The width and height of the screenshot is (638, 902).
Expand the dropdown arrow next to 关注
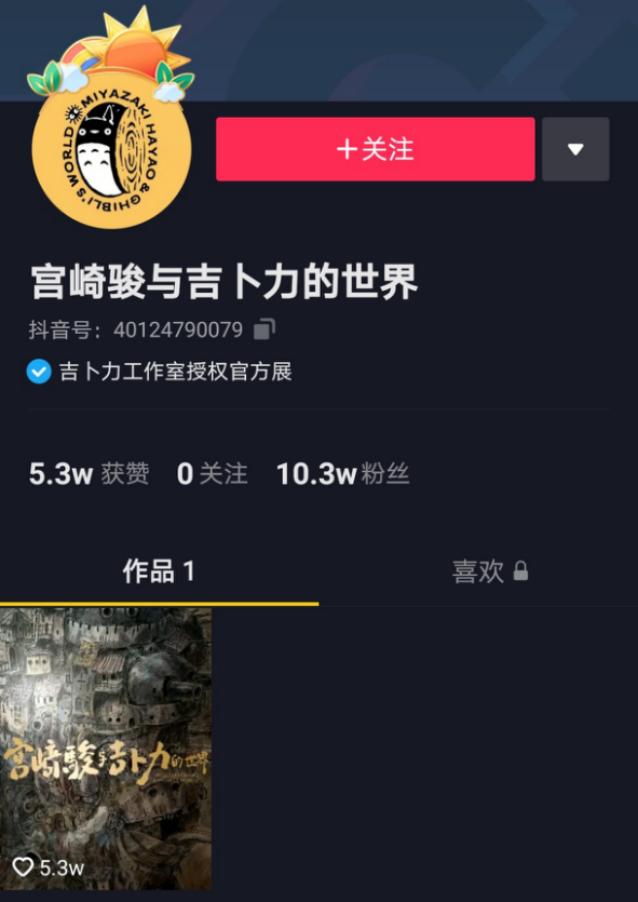tap(575, 150)
